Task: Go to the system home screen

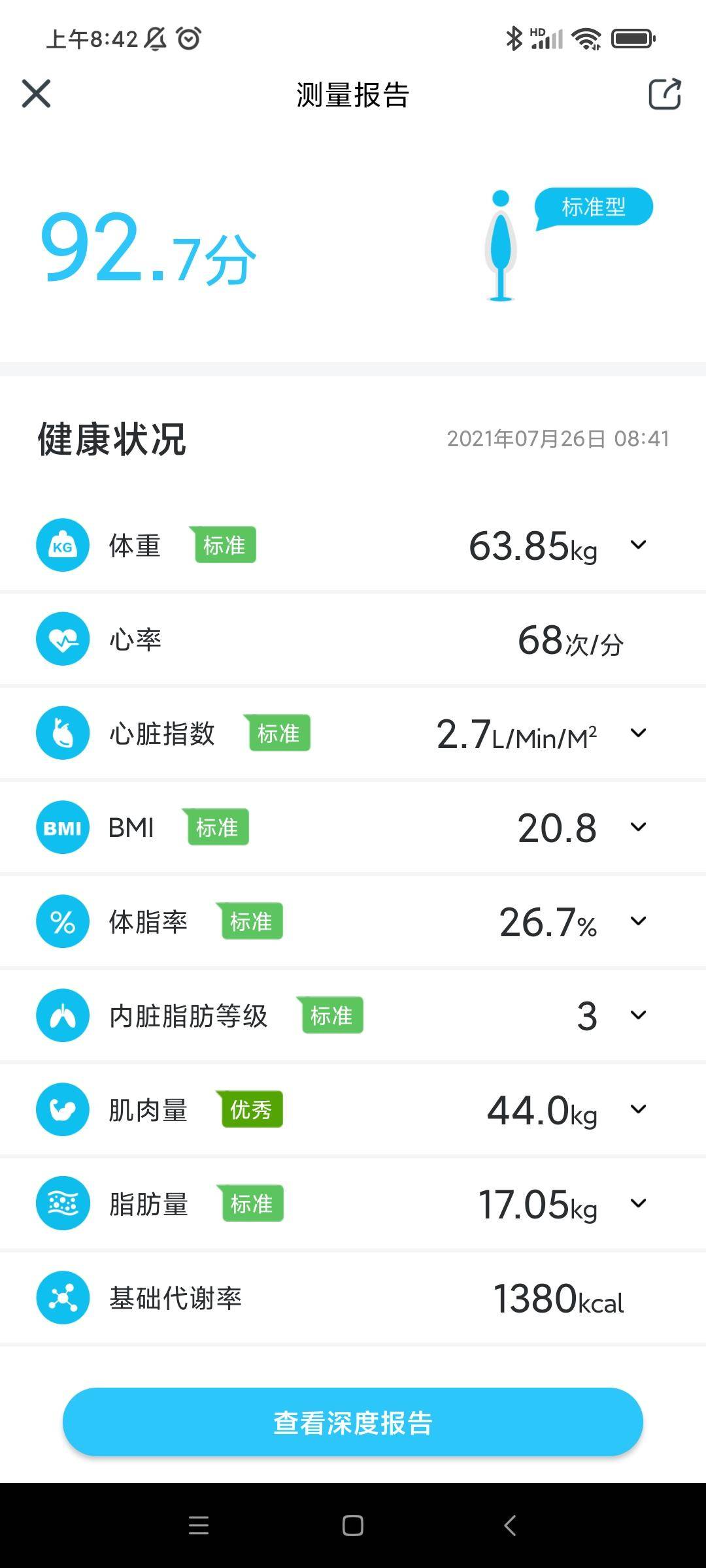Action: click(353, 1526)
